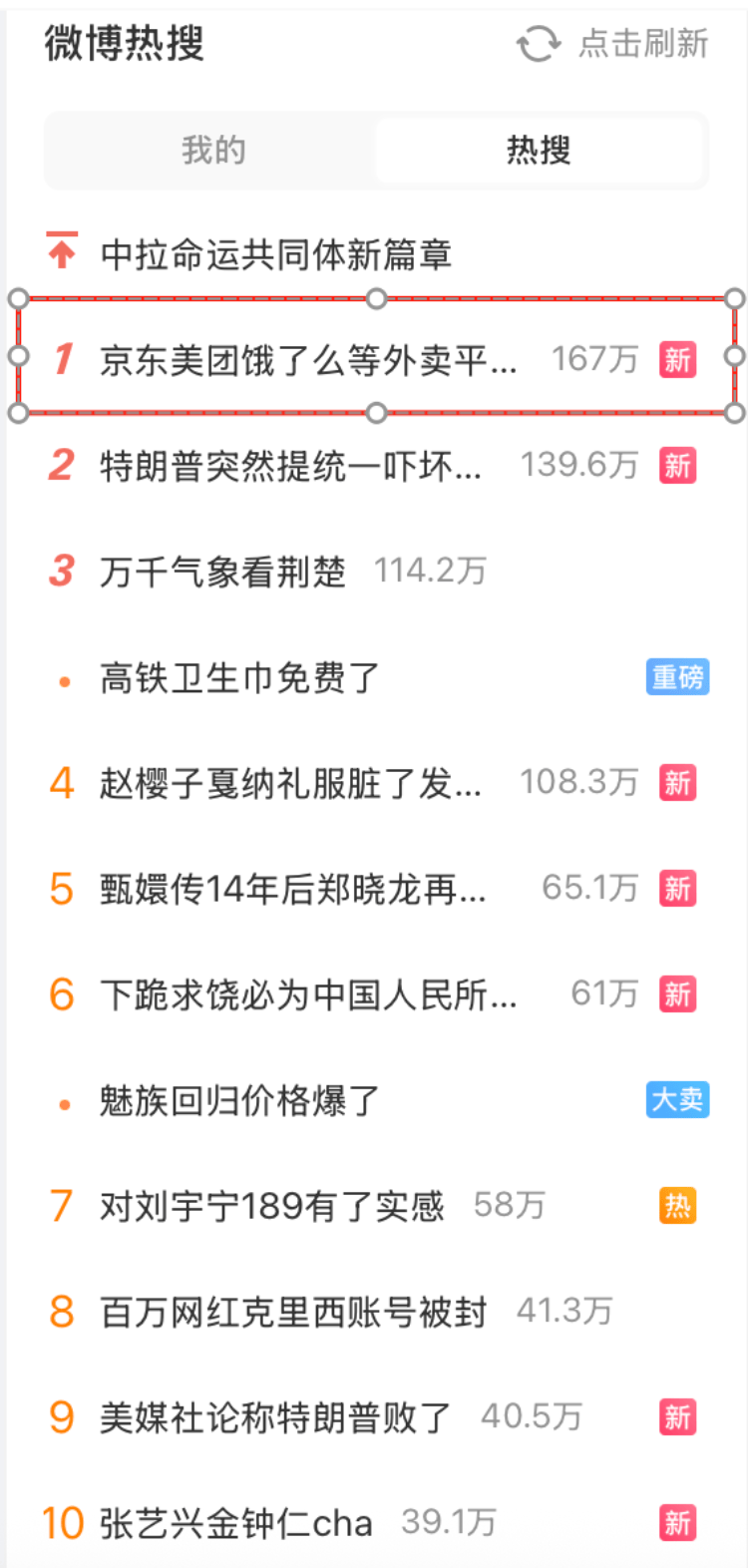Image resolution: width=748 pixels, height=1568 pixels.
Task: Click the 热 badge next to 对刘宇宁189有了实感
Action: click(x=677, y=1206)
